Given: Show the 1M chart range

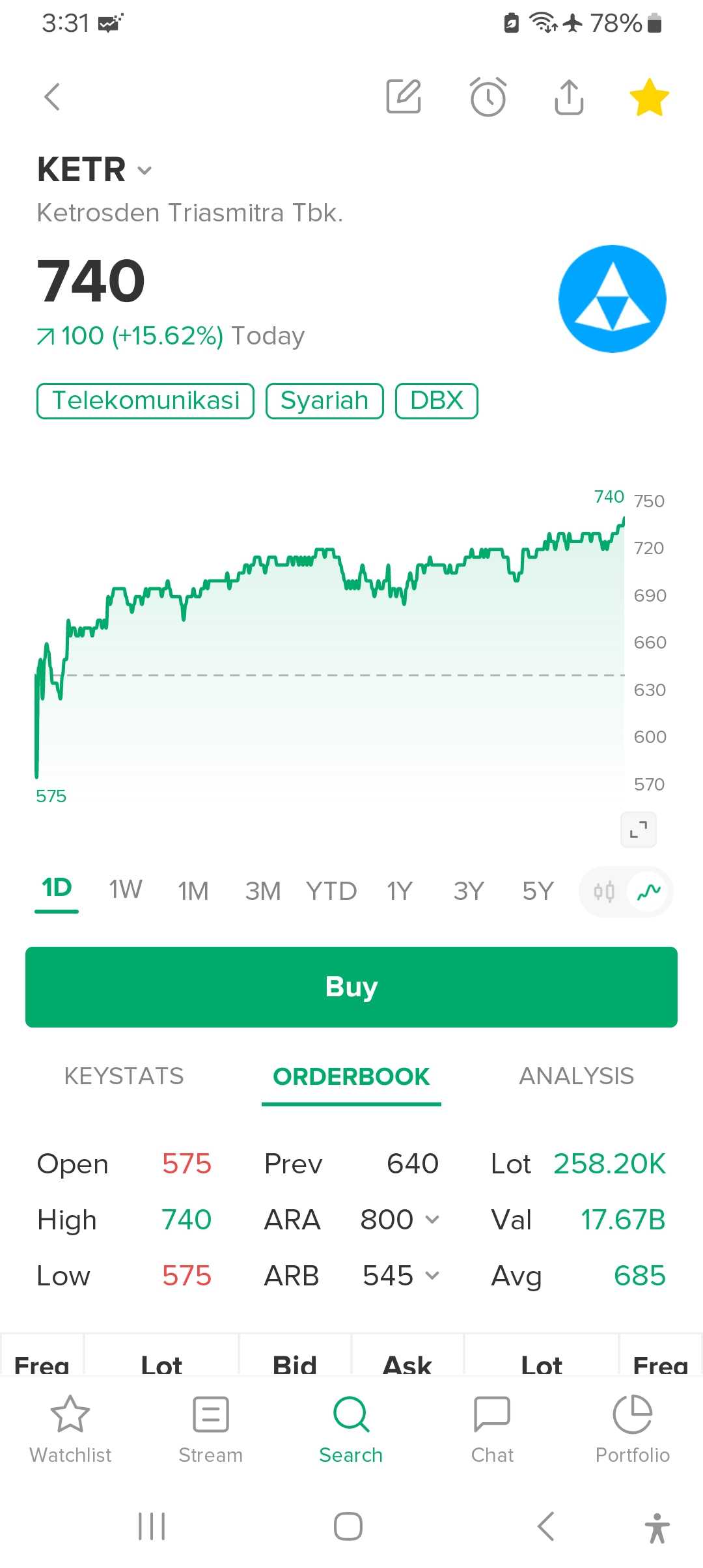Looking at the screenshot, I should (x=193, y=891).
